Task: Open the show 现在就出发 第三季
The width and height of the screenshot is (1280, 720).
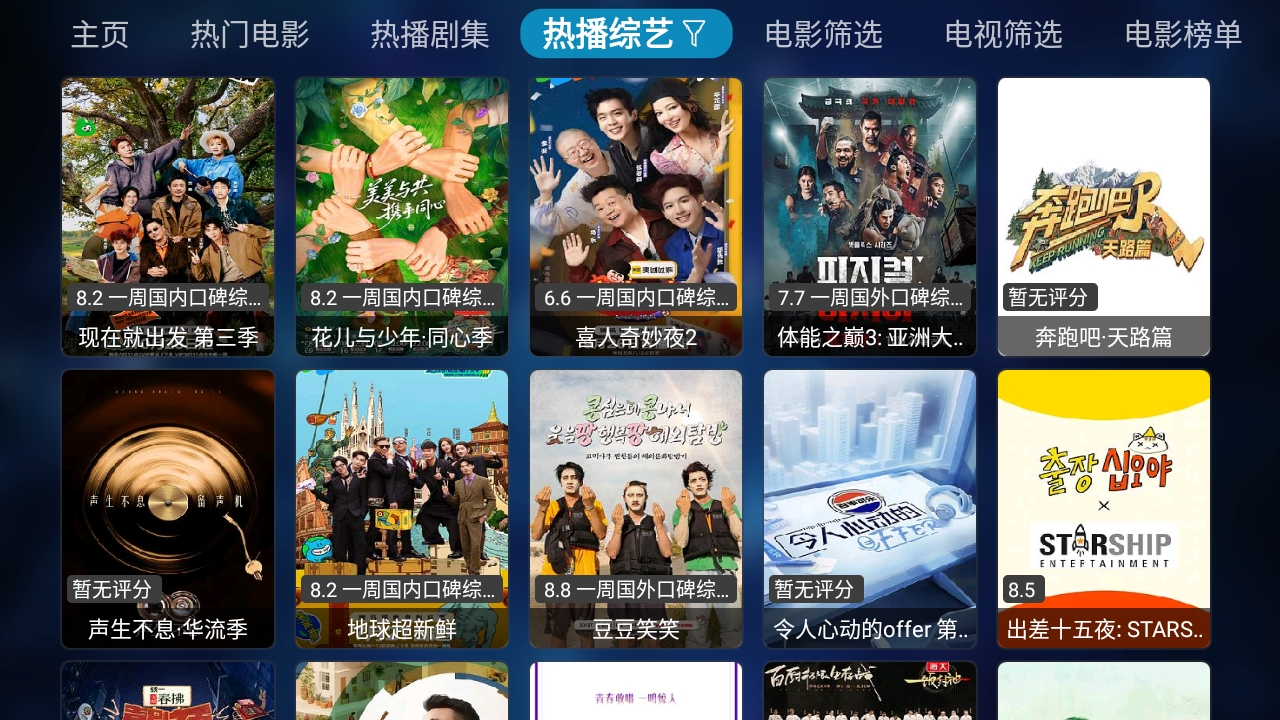Action: coord(168,216)
